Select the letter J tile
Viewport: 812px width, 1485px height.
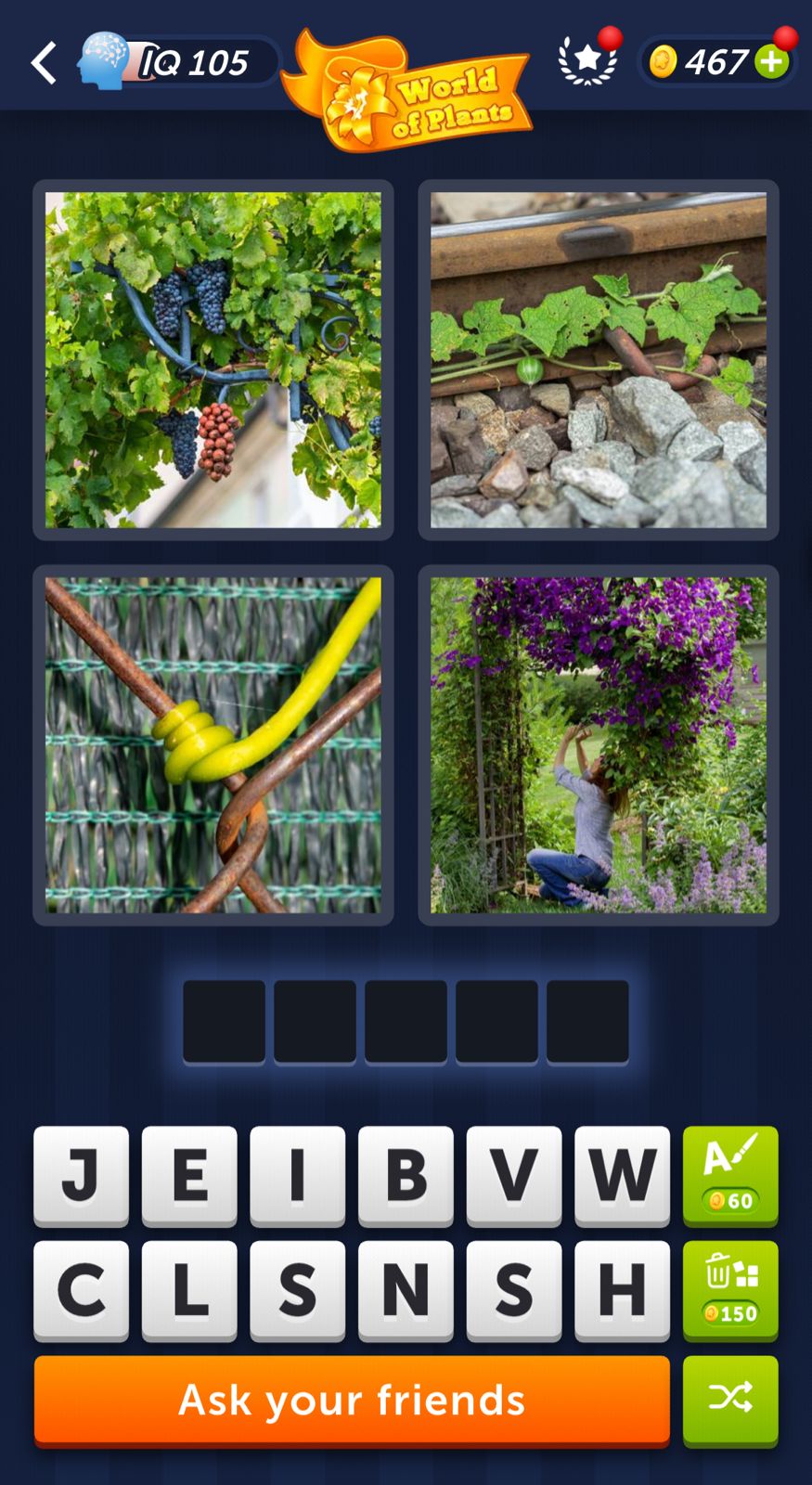82,1175
